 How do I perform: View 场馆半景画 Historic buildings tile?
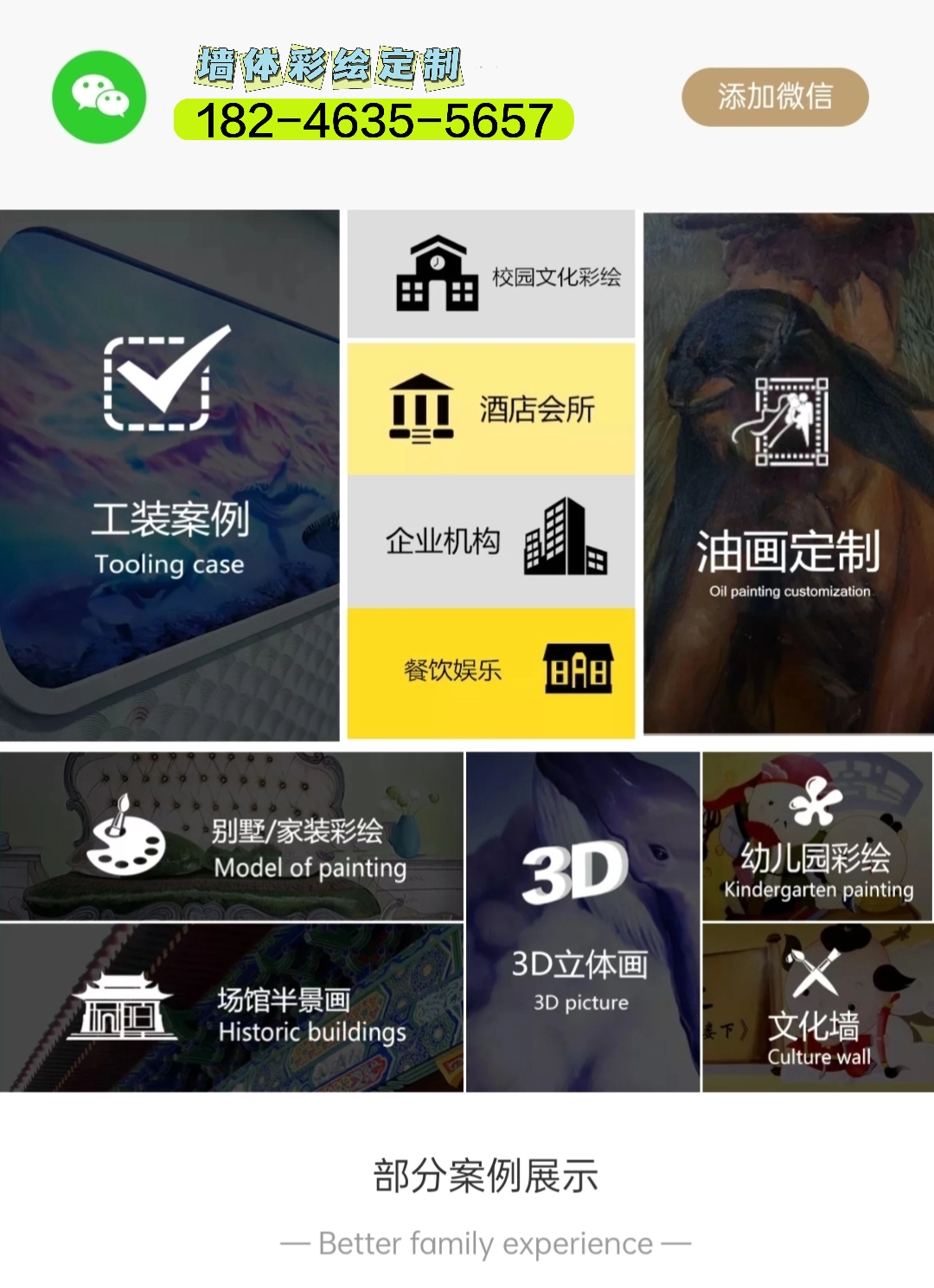(232, 1008)
